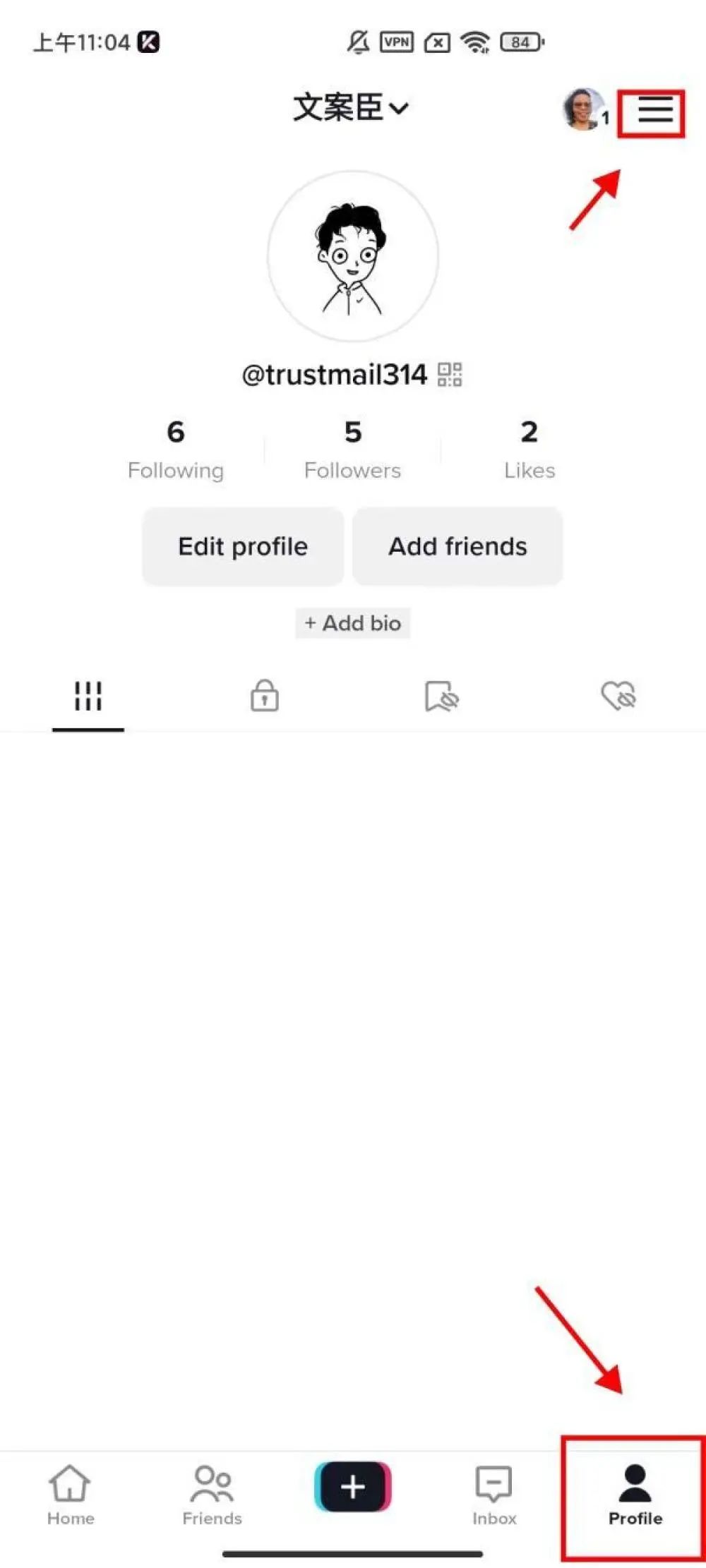Select the Profile tab
This screenshot has height=1568, width=706.
[x=635, y=1495]
